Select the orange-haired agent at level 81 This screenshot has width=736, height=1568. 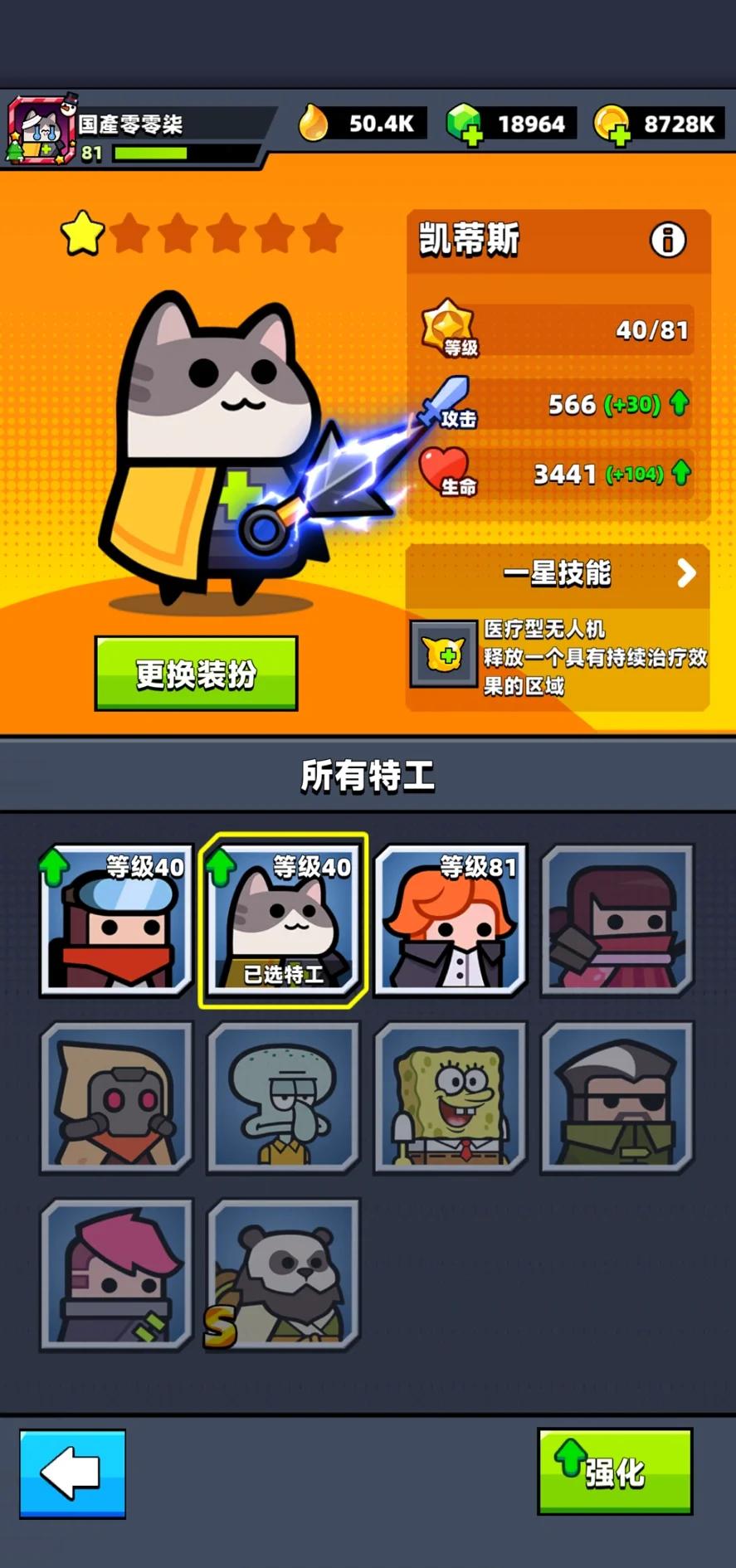point(450,919)
